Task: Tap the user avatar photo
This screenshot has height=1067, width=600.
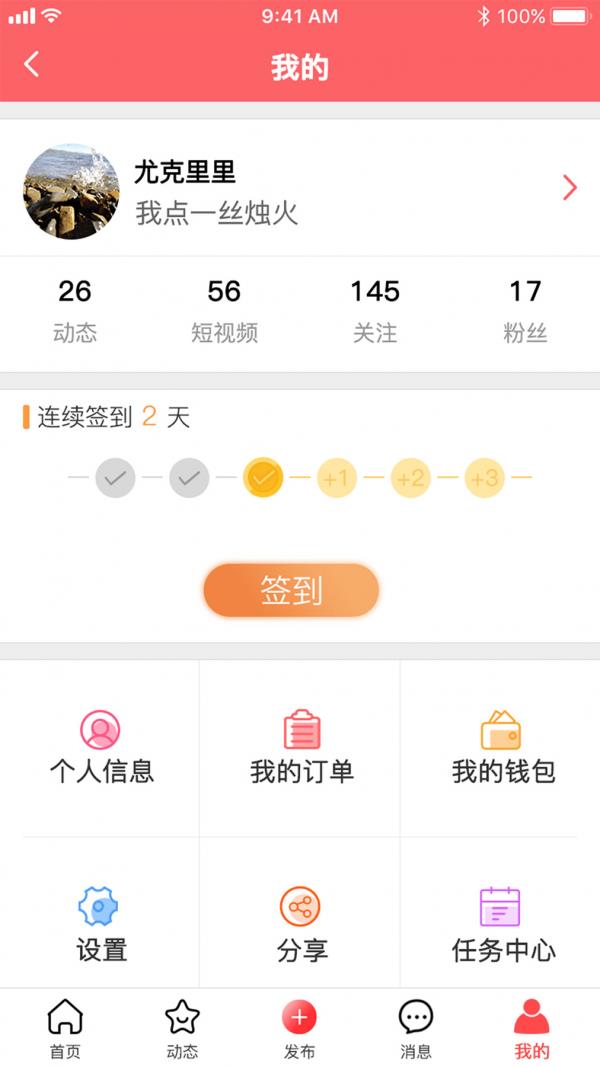Action: (x=71, y=191)
